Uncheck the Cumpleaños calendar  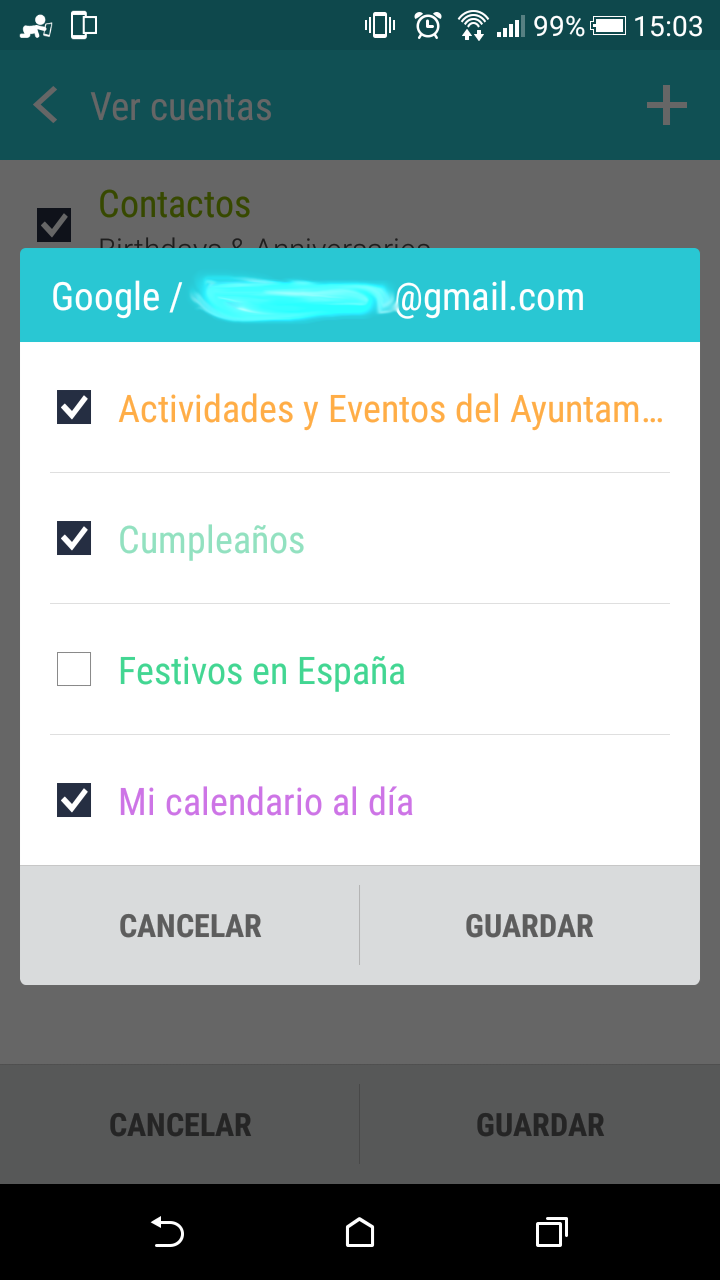(x=74, y=539)
